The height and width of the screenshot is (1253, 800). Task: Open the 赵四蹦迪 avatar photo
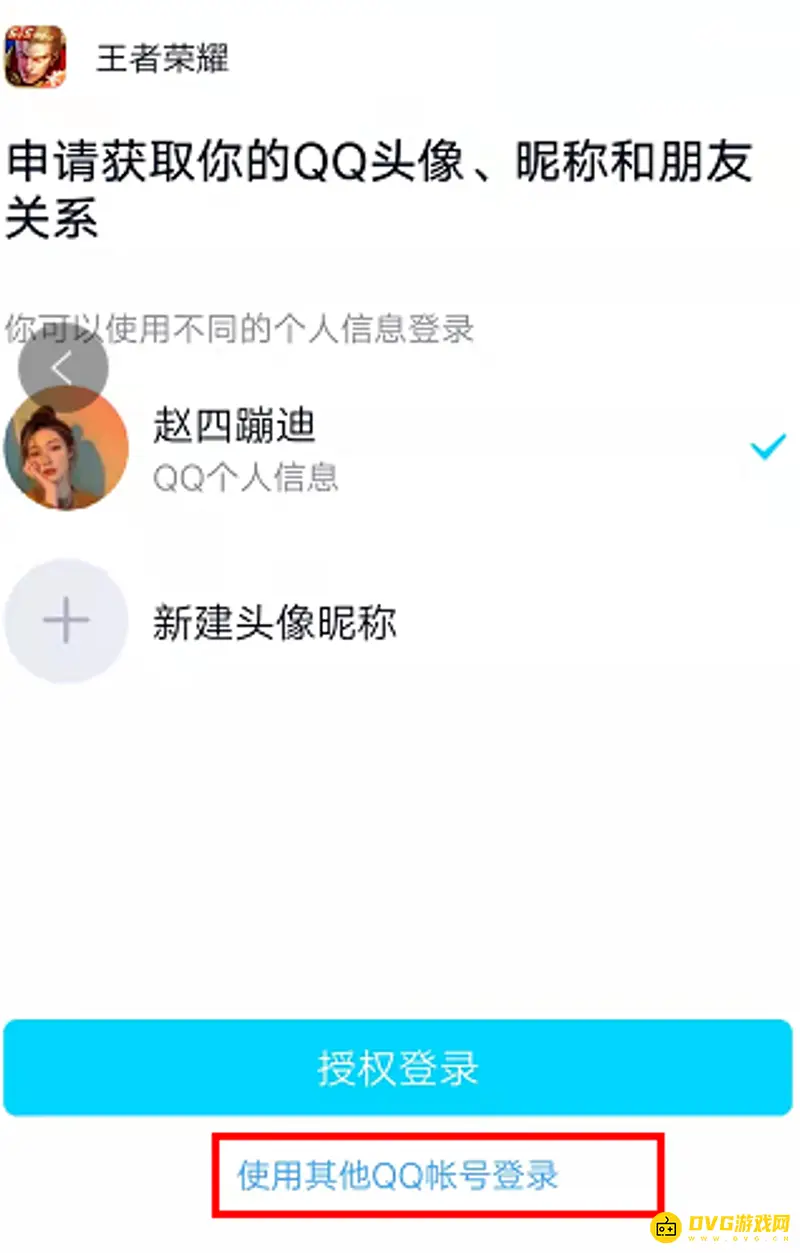click(65, 449)
